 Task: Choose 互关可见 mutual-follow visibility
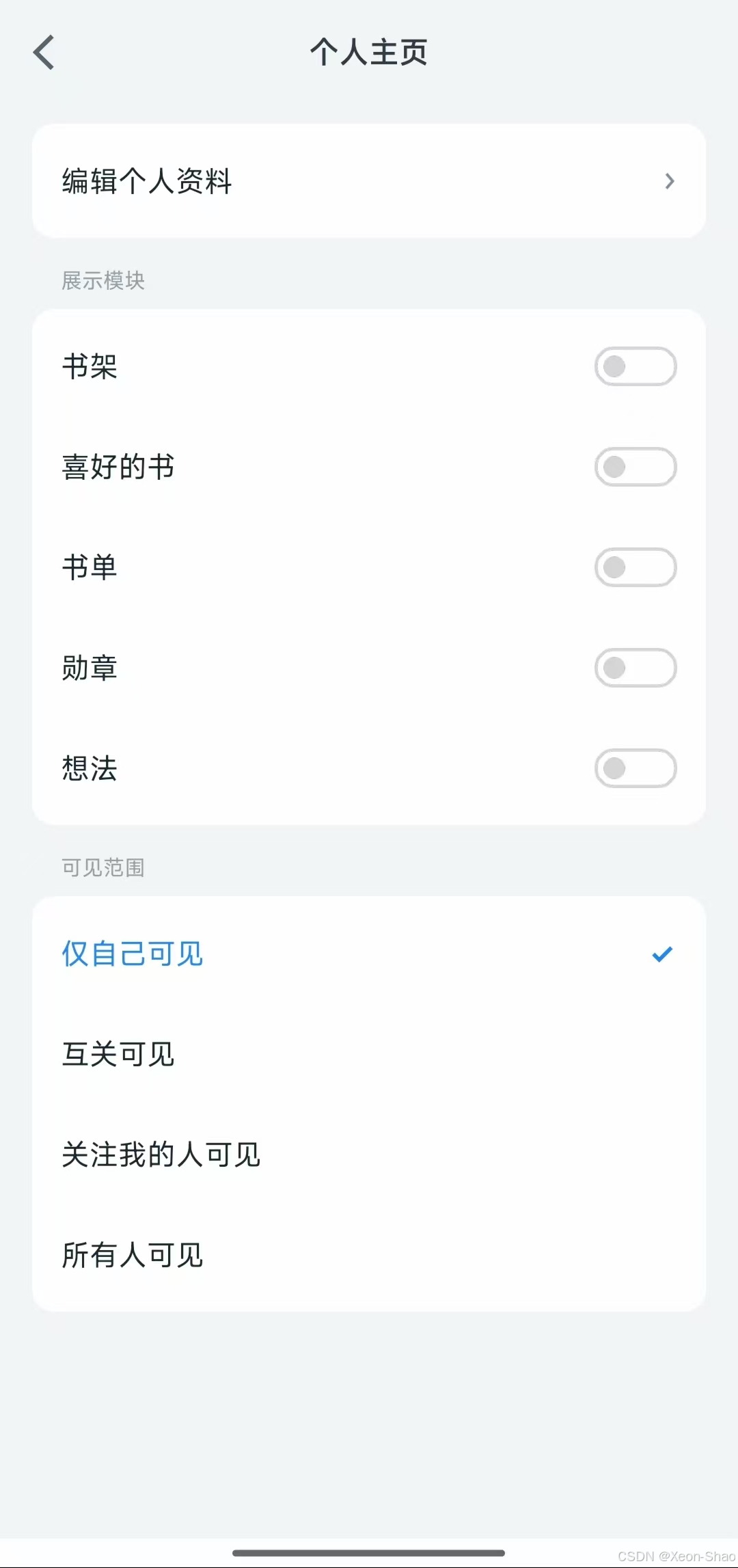click(118, 1055)
